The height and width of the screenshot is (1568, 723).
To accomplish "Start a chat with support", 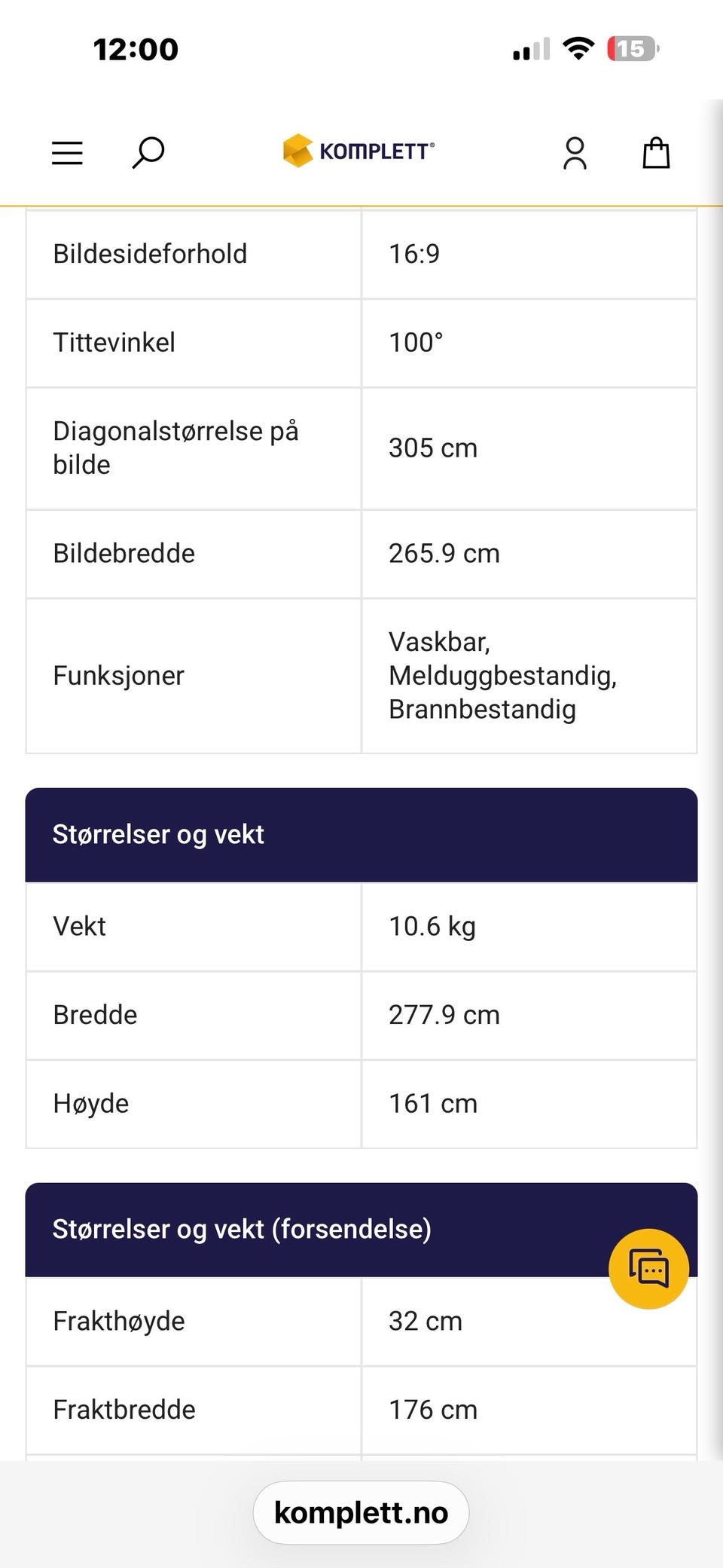I will (648, 1269).
